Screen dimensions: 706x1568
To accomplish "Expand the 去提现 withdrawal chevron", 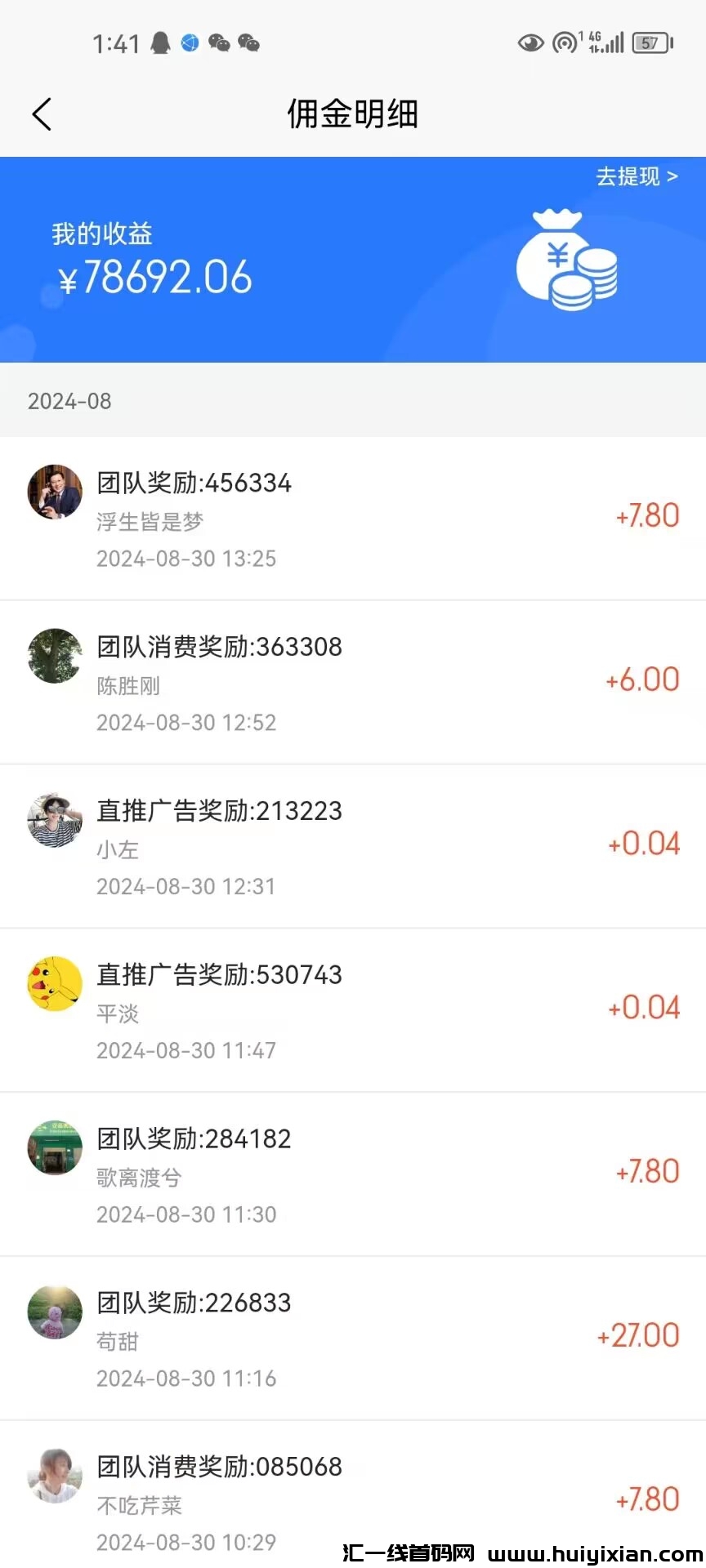I will [x=673, y=177].
